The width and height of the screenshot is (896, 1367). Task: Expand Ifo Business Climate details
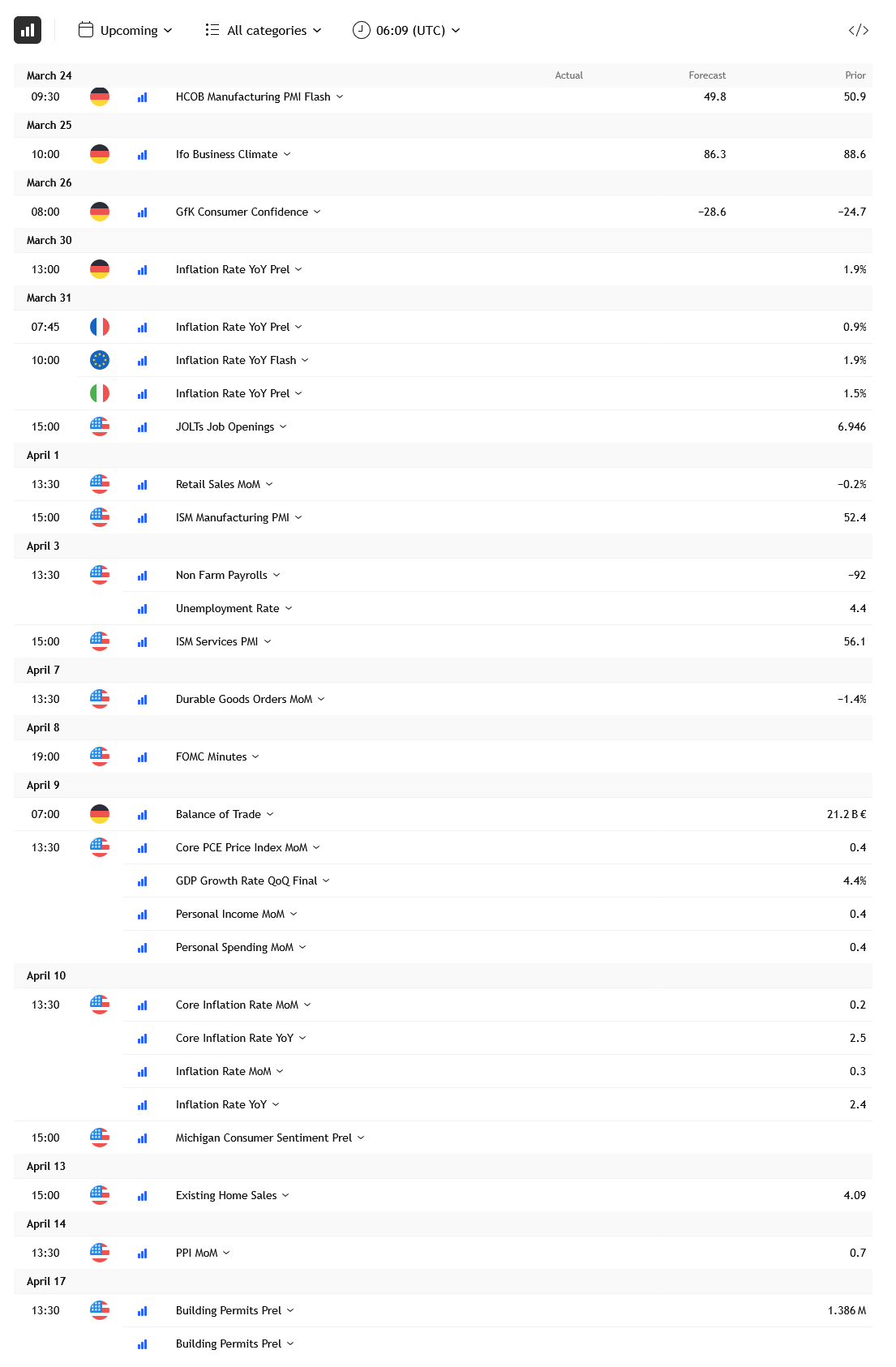coord(233,154)
